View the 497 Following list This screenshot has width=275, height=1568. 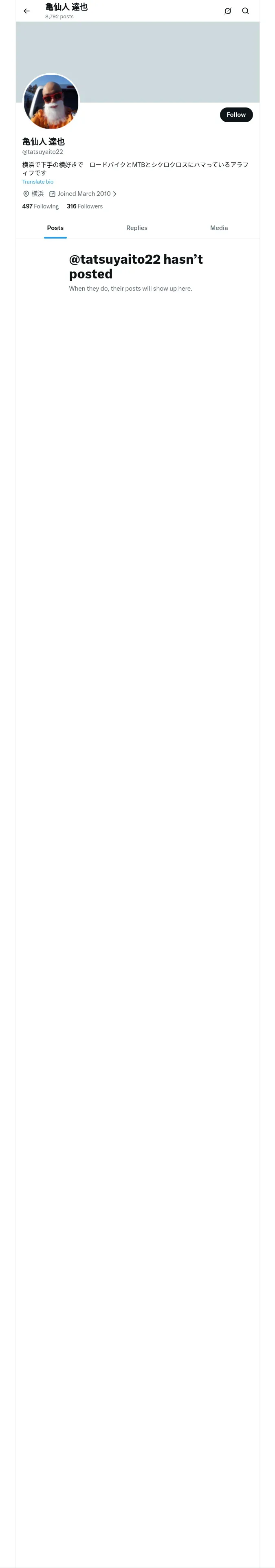(x=40, y=206)
